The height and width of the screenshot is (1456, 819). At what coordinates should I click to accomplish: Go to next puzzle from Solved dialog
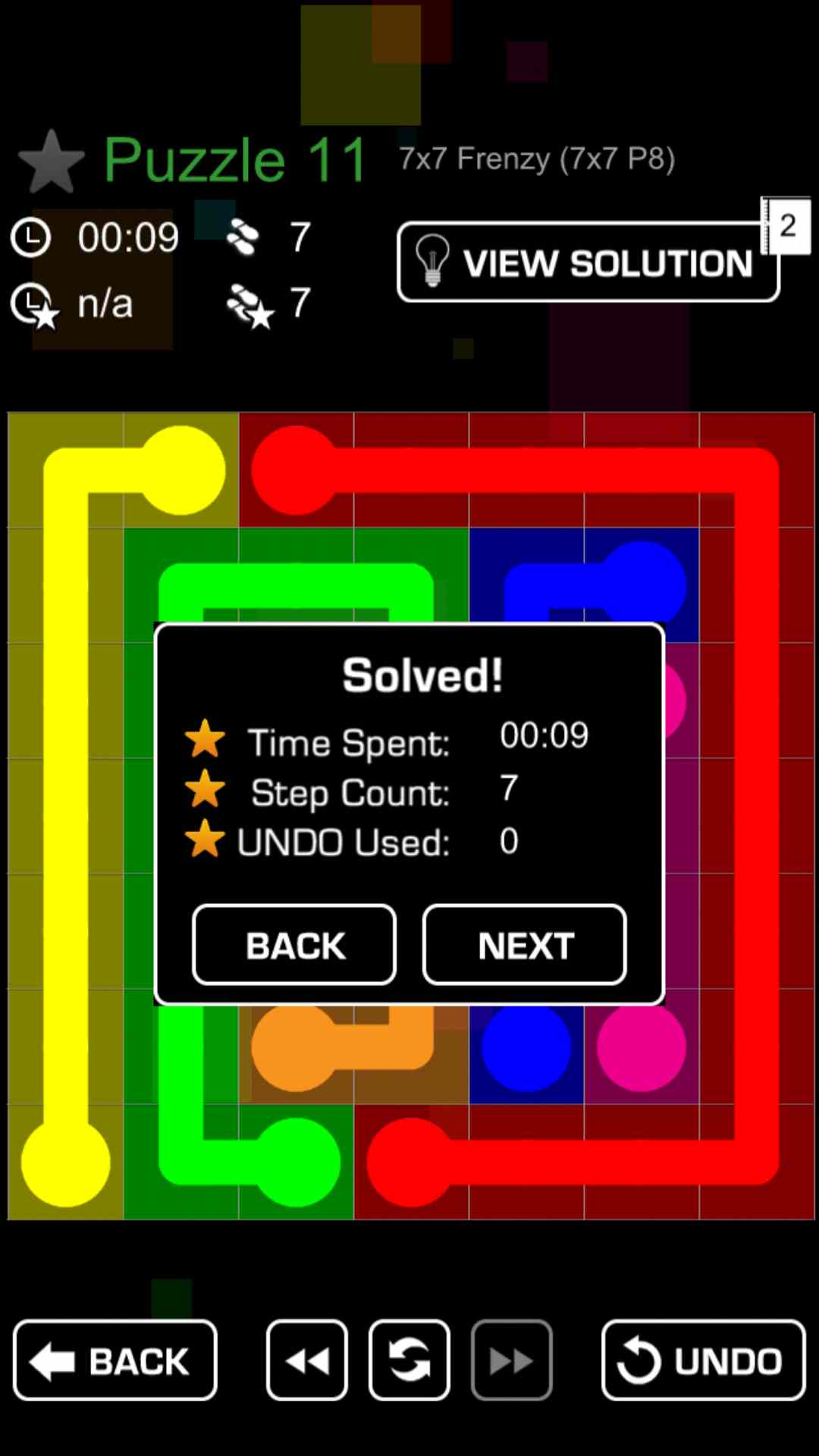click(525, 945)
